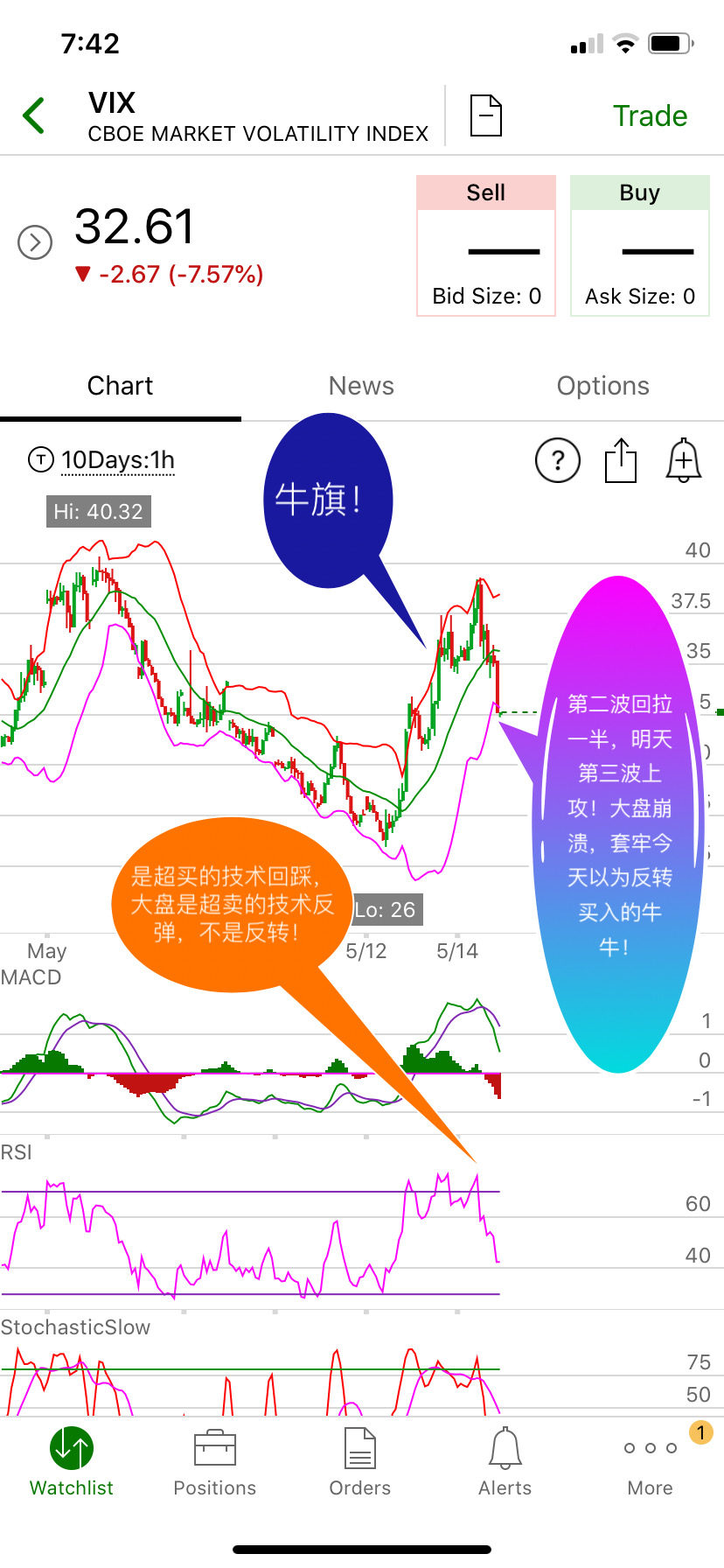Share the VIX chart
Image resolution: width=724 pixels, height=1568 pixels.
[x=621, y=459]
